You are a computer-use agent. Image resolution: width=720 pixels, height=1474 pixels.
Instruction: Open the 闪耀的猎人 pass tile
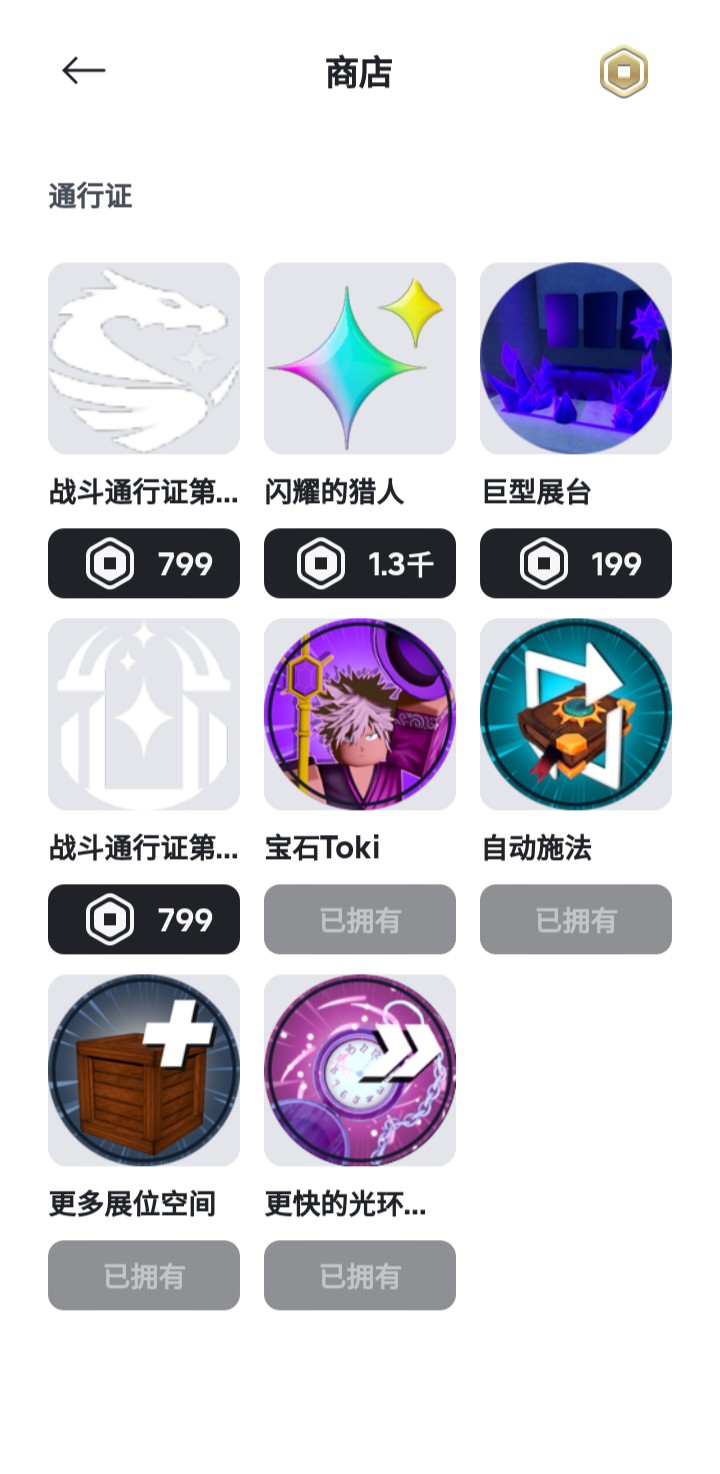[x=360, y=358]
